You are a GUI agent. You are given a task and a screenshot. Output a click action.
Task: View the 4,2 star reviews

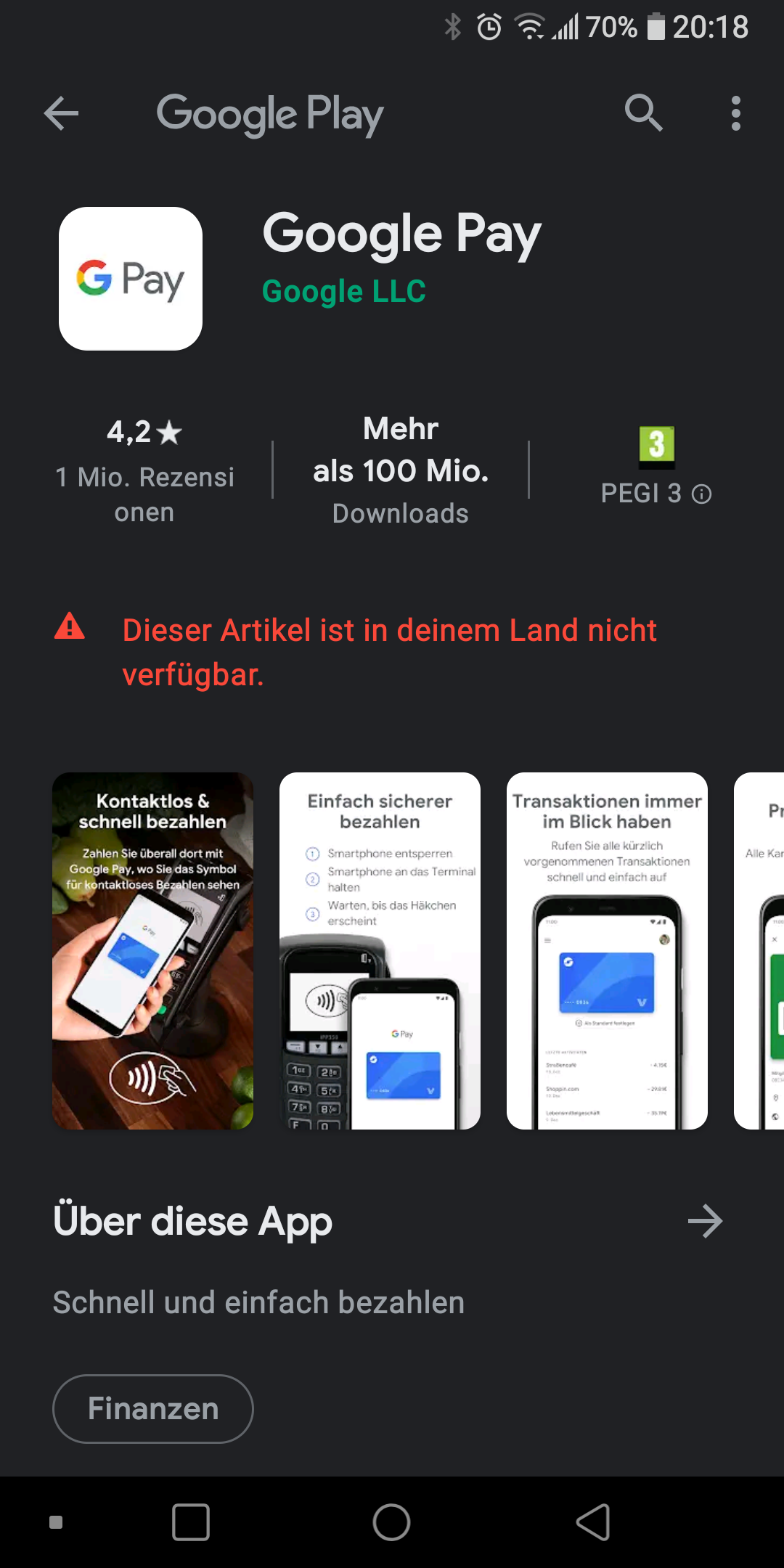tap(144, 470)
